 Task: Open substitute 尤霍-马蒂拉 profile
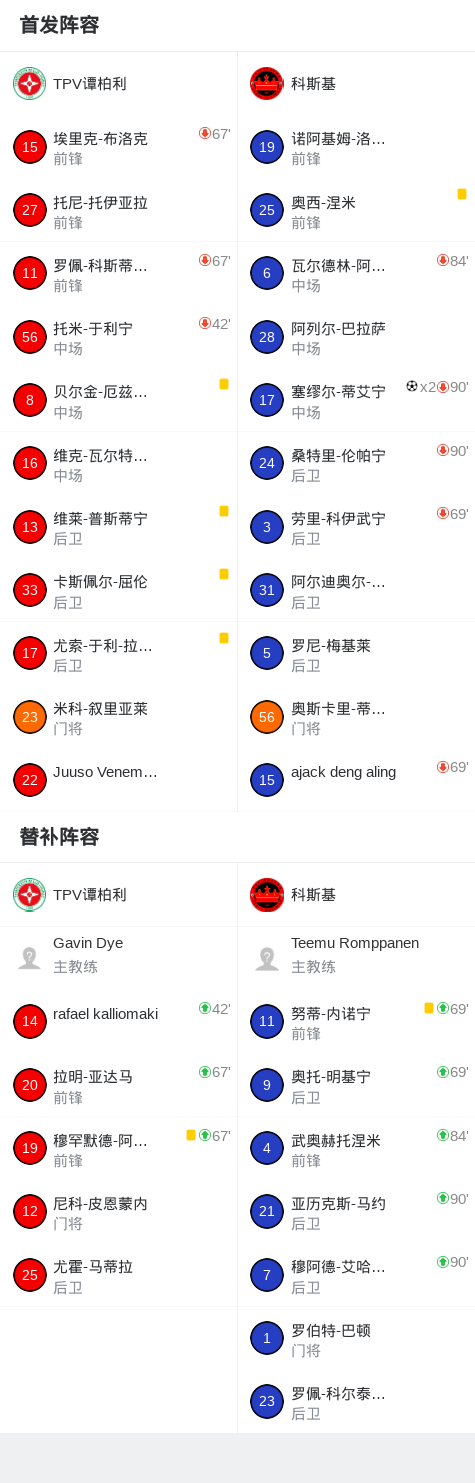tap(118, 1275)
